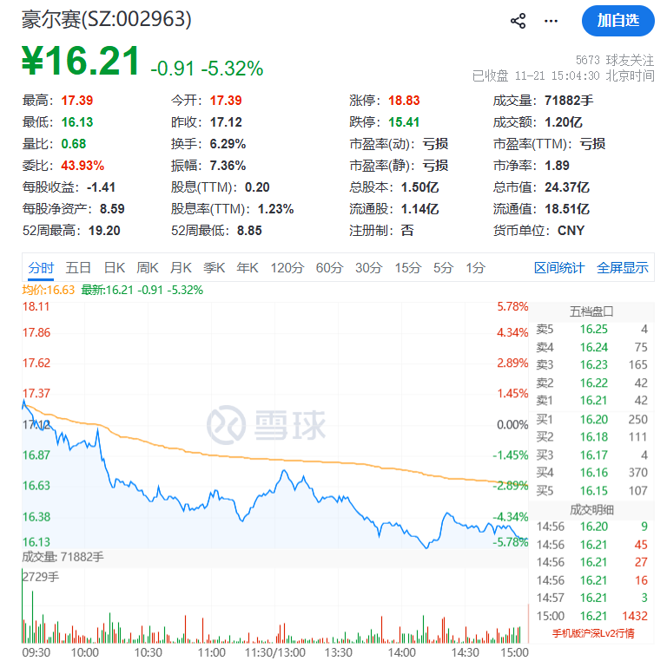Screen dimensions: 667x661
Task: Open 区间统计 range statistics
Action: (559, 267)
